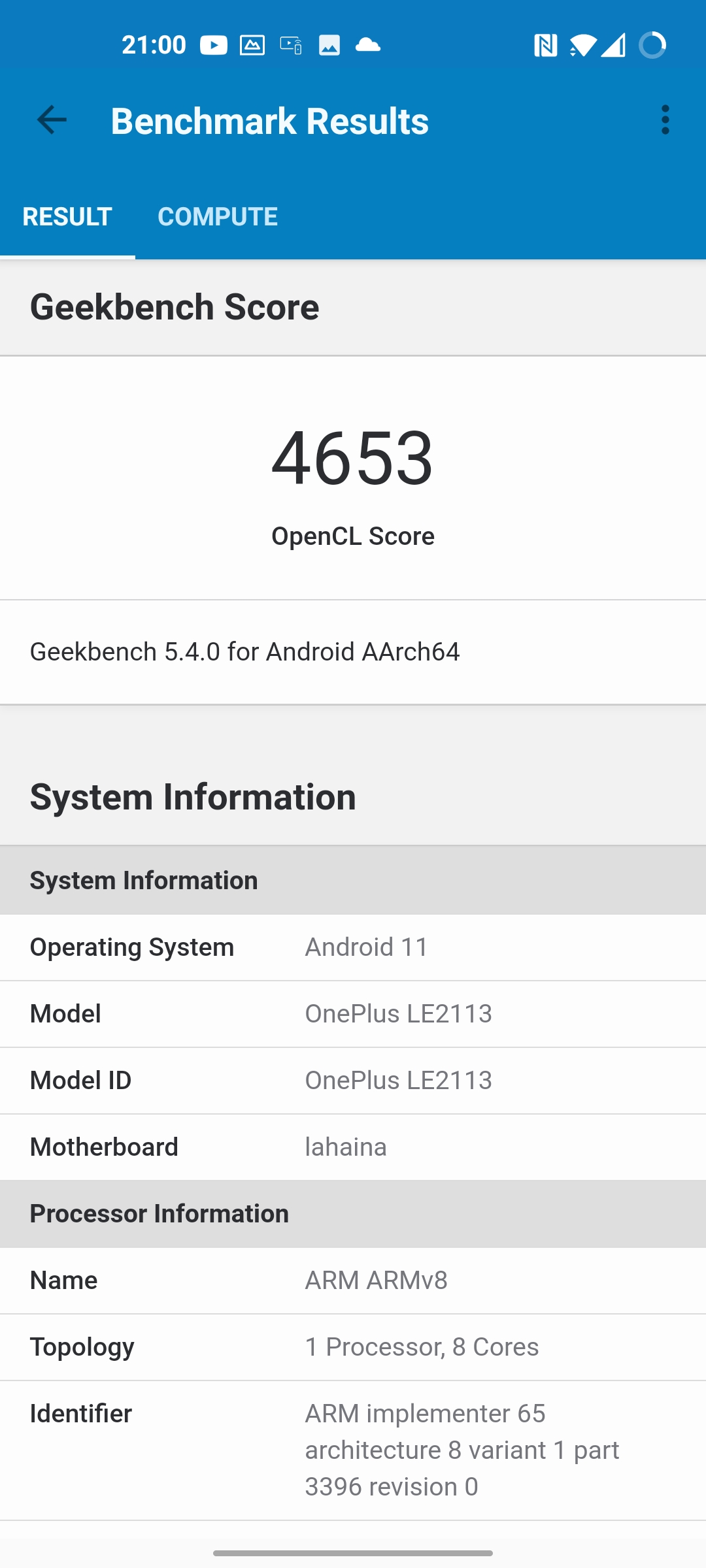This screenshot has width=706, height=1568.
Task: Switch to the COMPUTE tab
Action: (x=218, y=217)
